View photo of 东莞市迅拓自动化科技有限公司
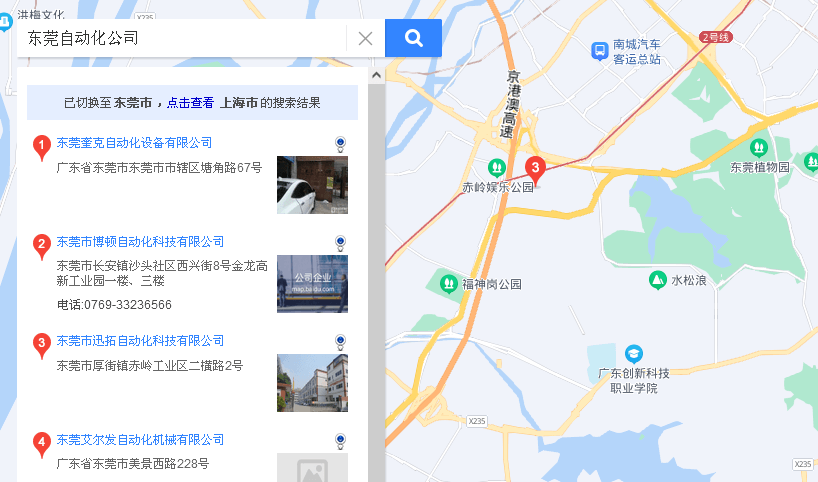 coord(312,383)
